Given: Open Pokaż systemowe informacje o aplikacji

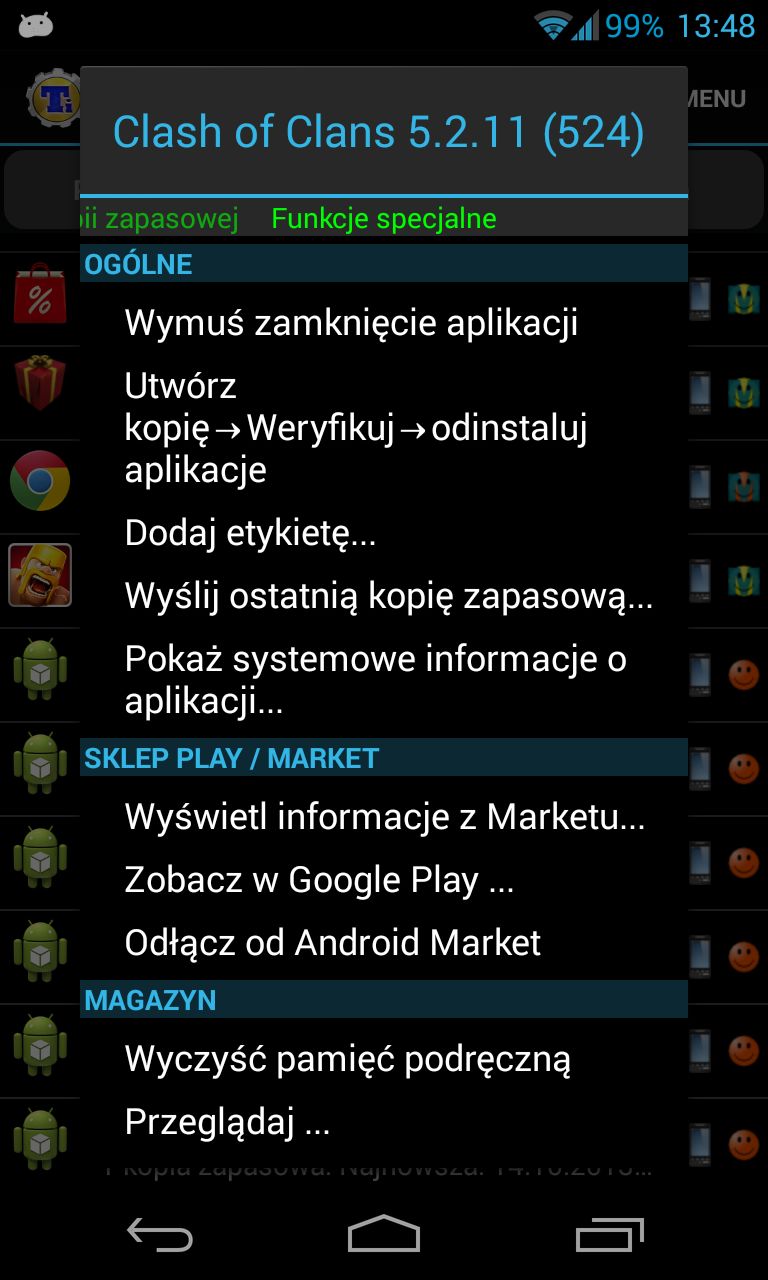Looking at the screenshot, I should click(x=384, y=680).
